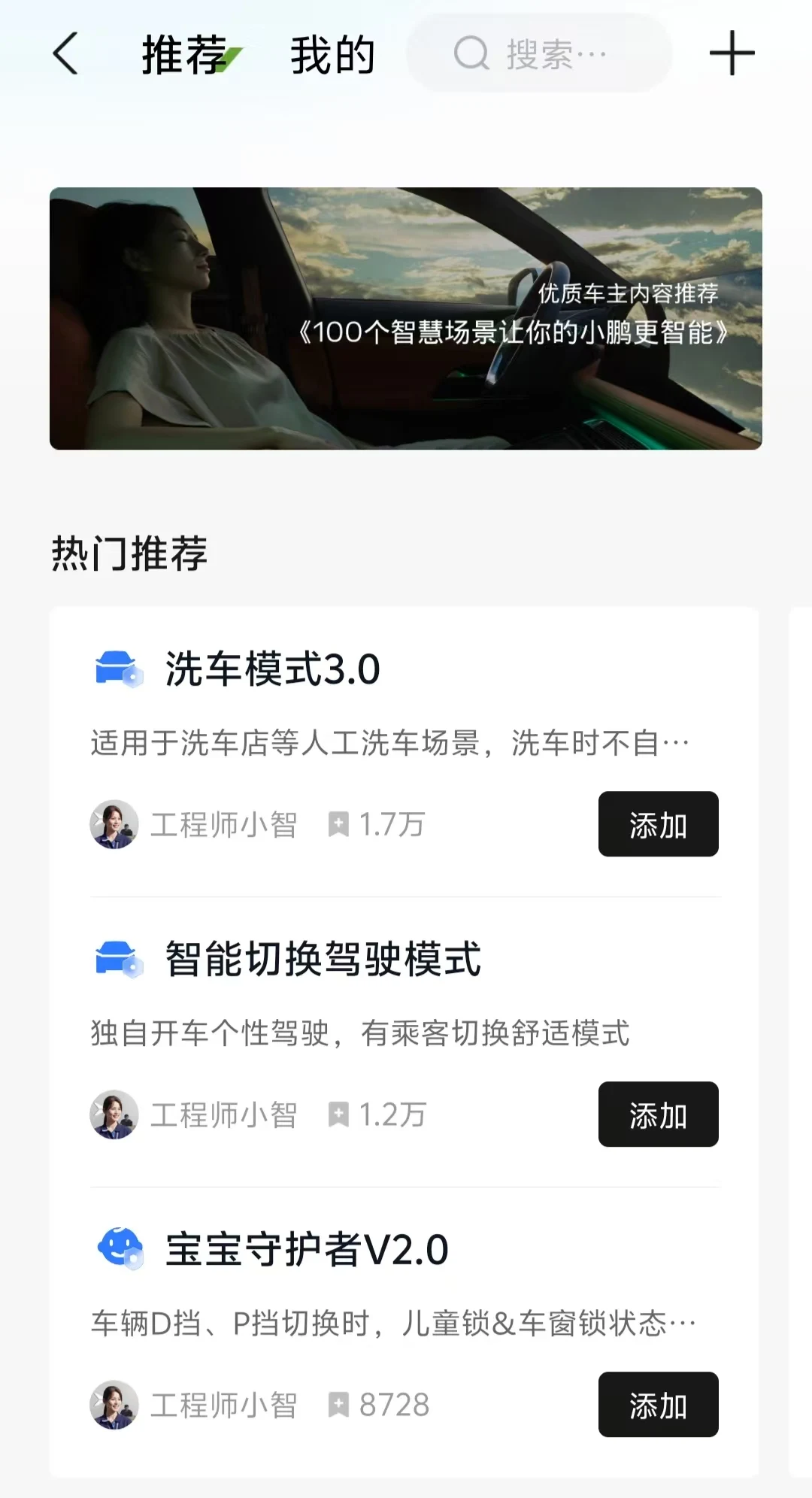View 智能切换驾驶模式 scene details

323,960
